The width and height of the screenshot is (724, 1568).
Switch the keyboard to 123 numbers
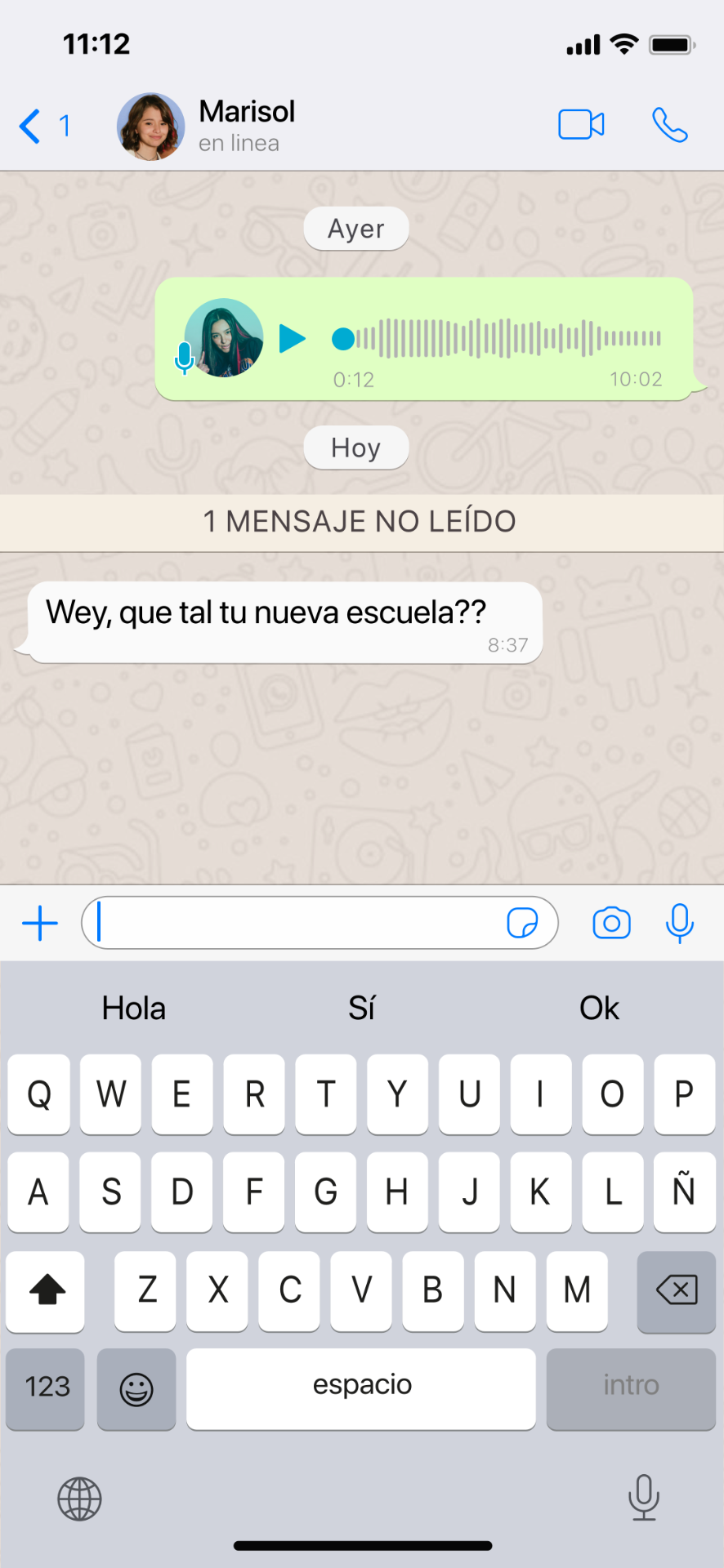(46, 1387)
